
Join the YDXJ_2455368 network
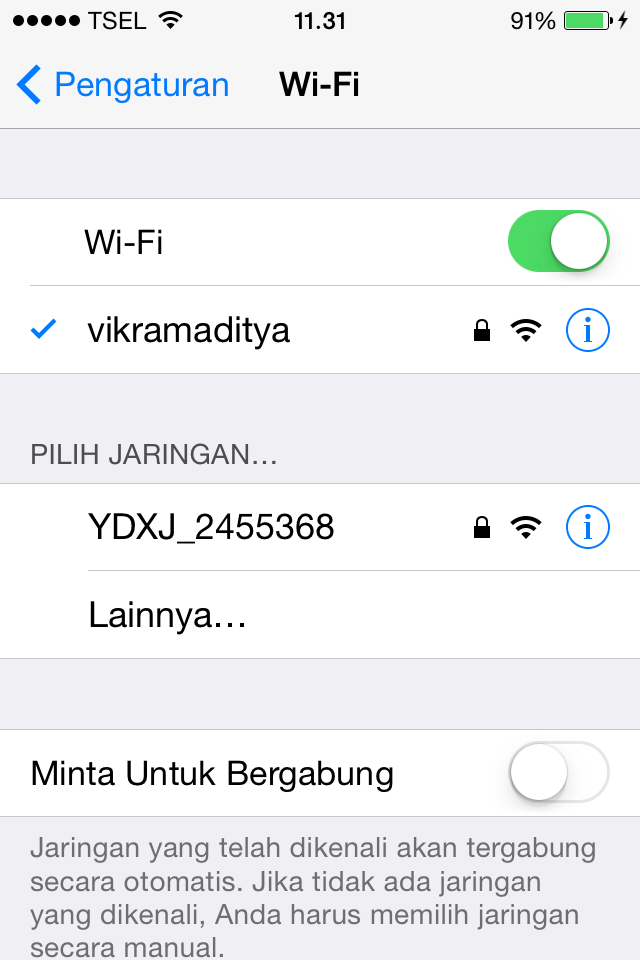pos(211,526)
